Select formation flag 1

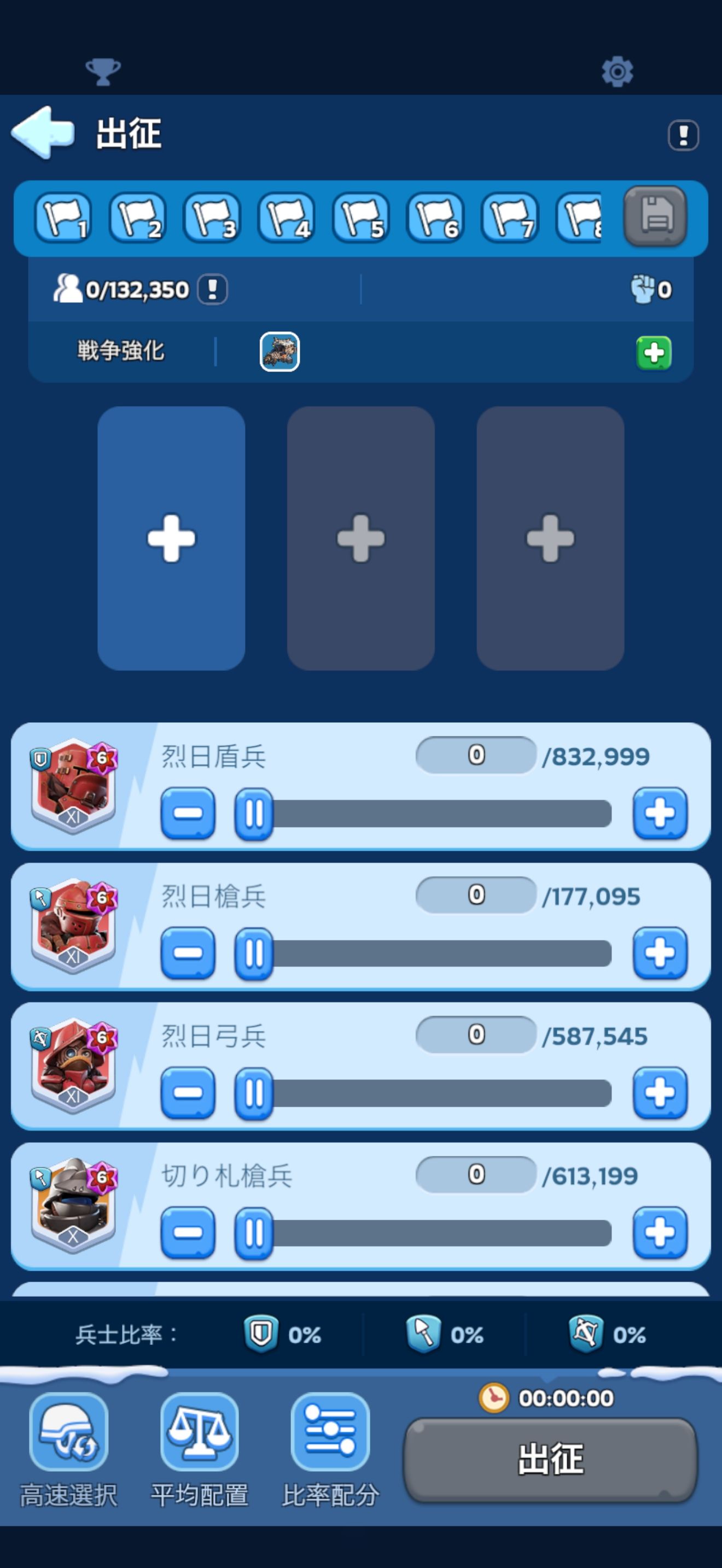[63, 218]
